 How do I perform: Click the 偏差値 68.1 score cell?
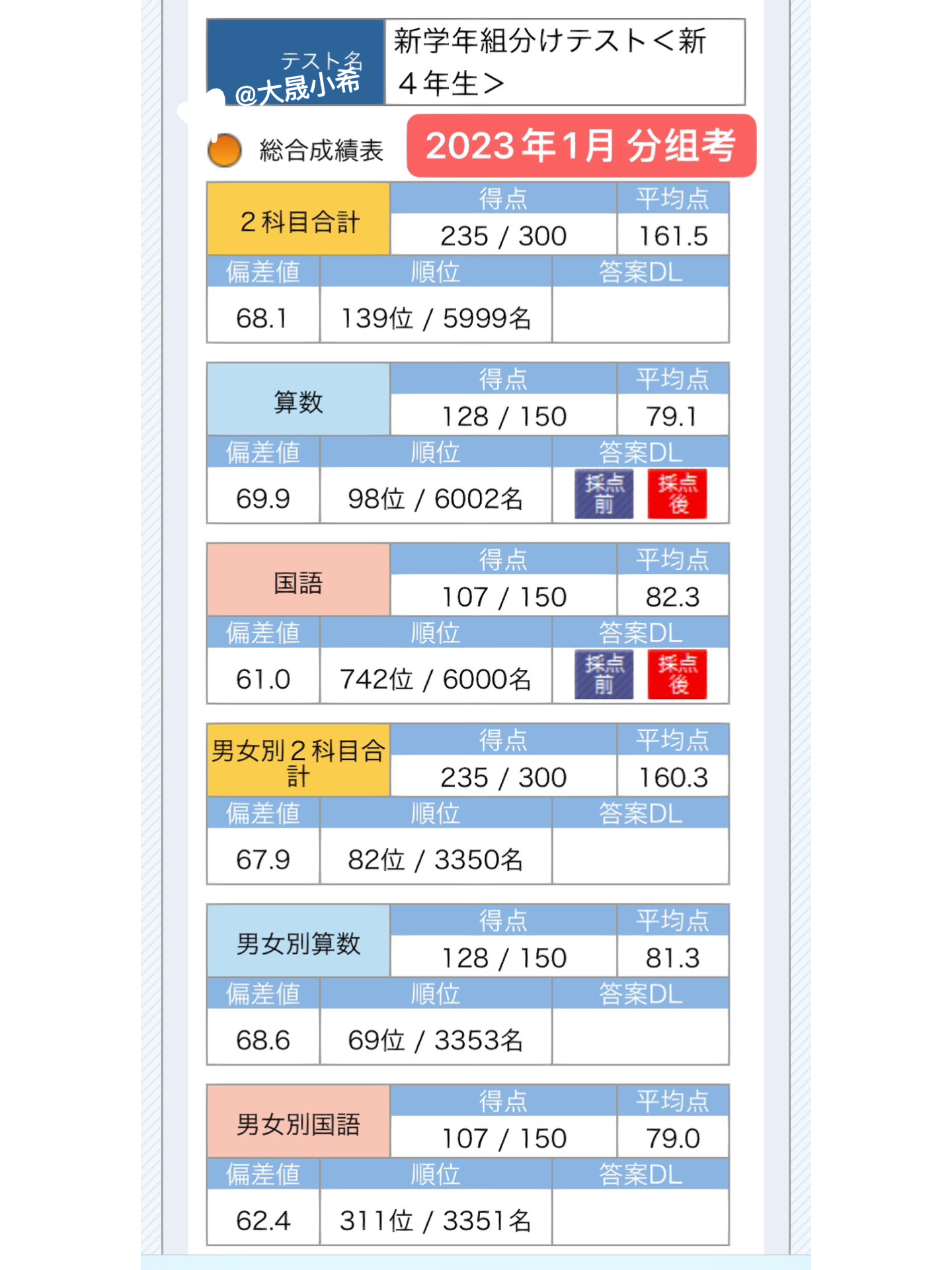(262, 317)
